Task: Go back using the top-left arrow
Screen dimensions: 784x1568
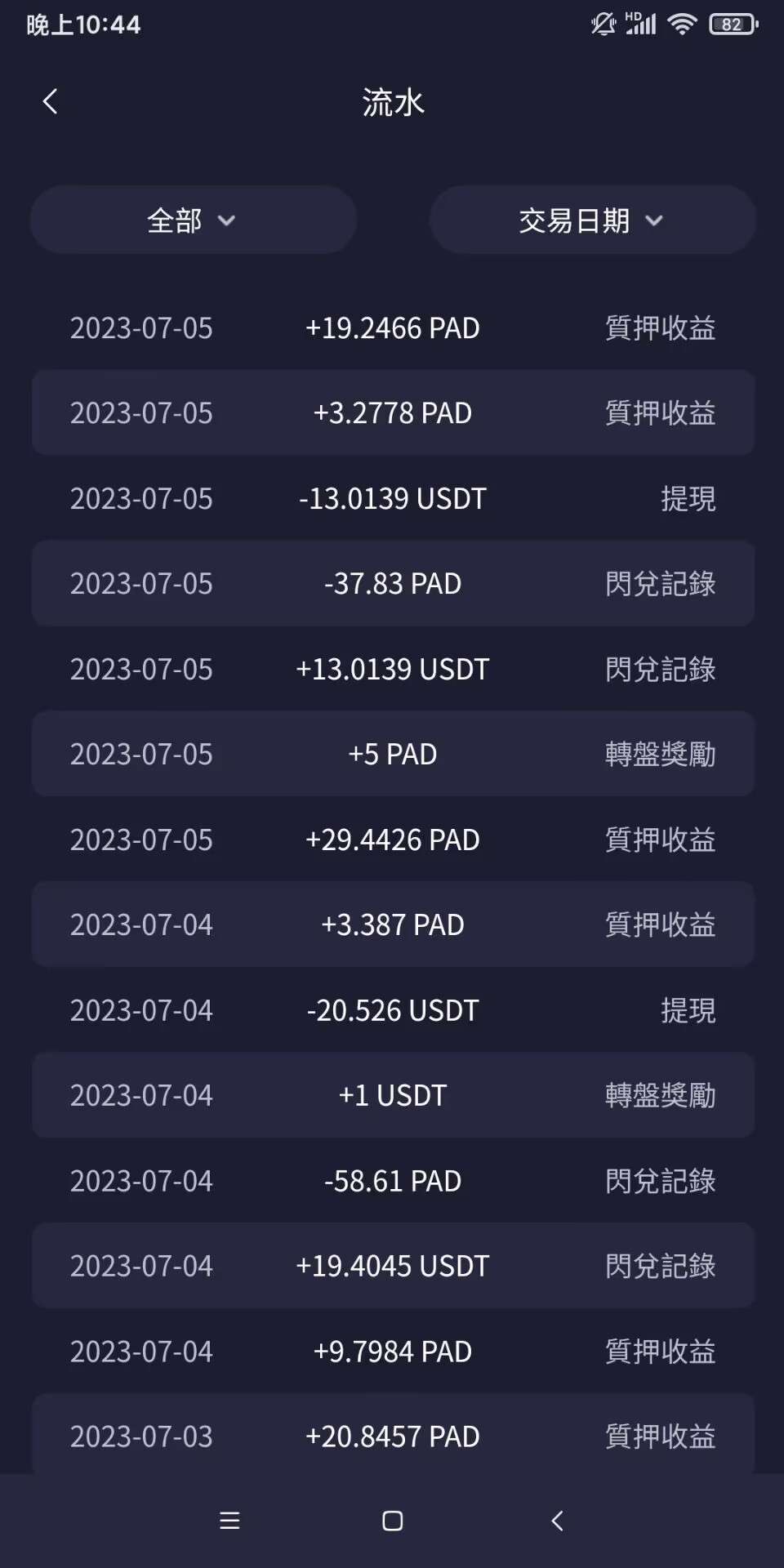Action: pyautogui.click(x=51, y=102)
